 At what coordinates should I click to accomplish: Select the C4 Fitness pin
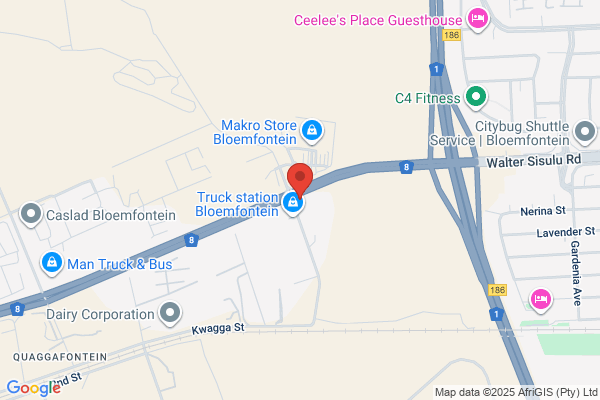[476, 97]
